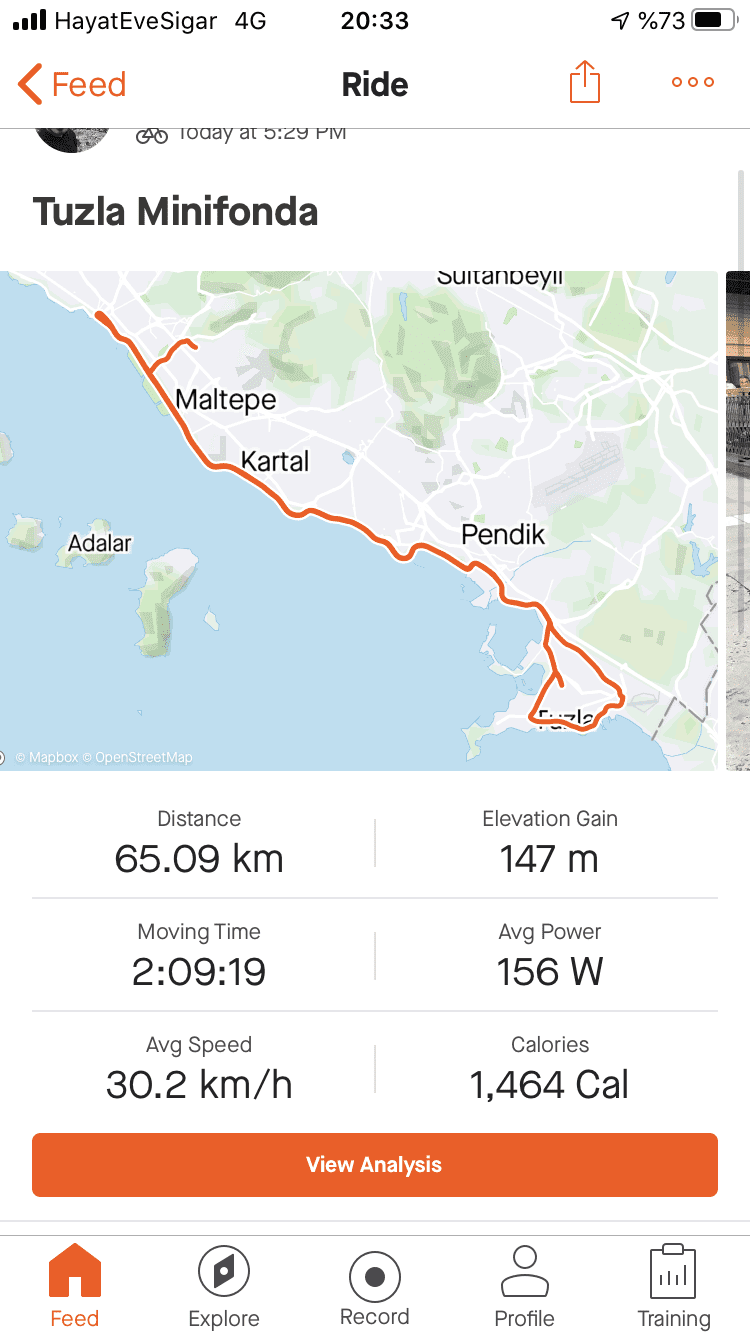This screenshot has width=750, height=1334.
Task: Go back to the Feed
Action: pos(72,84)
